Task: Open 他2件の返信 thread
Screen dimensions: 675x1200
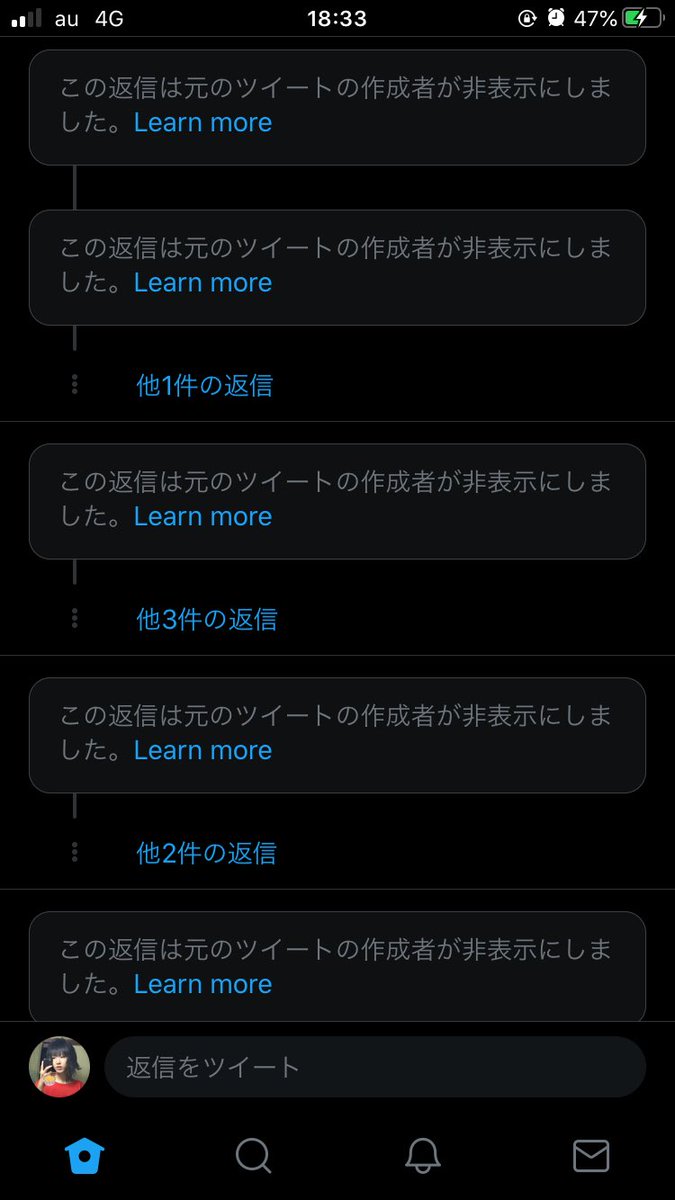Action: (206, 853)
